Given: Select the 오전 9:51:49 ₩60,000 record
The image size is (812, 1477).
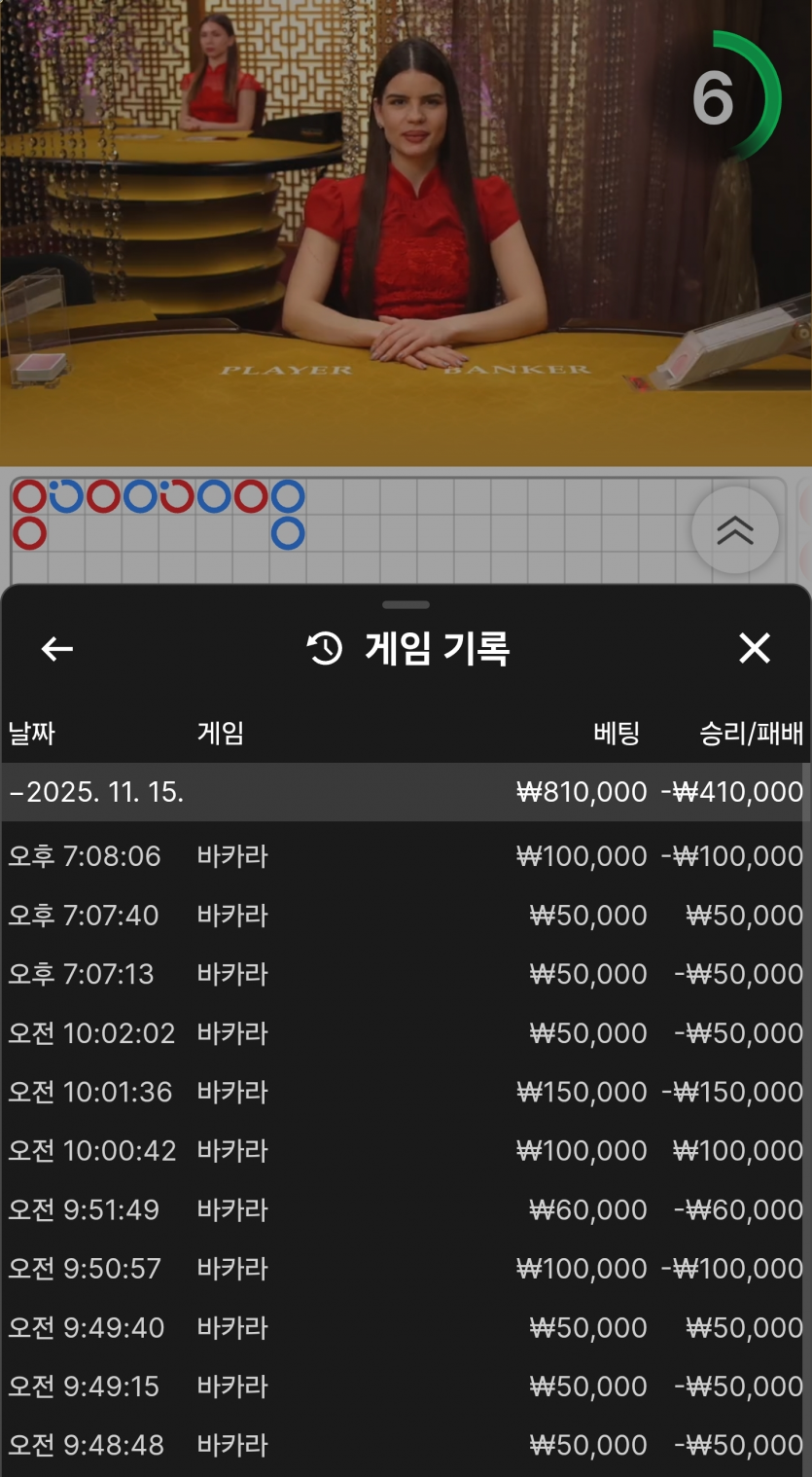Looking at the screenshot, I should coord(405,1209).
